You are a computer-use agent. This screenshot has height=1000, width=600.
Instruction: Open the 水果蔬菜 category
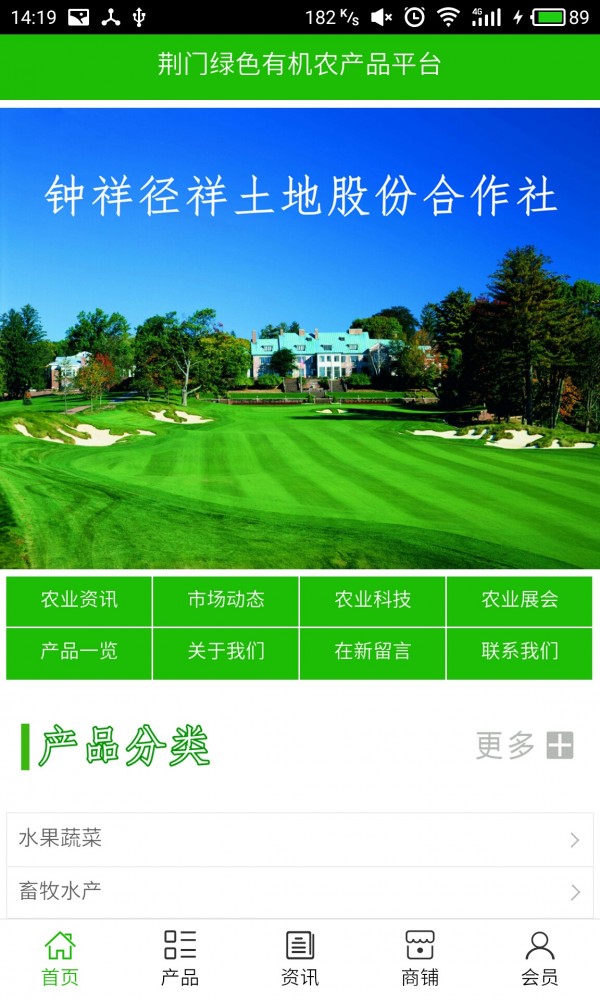point(300,839)
